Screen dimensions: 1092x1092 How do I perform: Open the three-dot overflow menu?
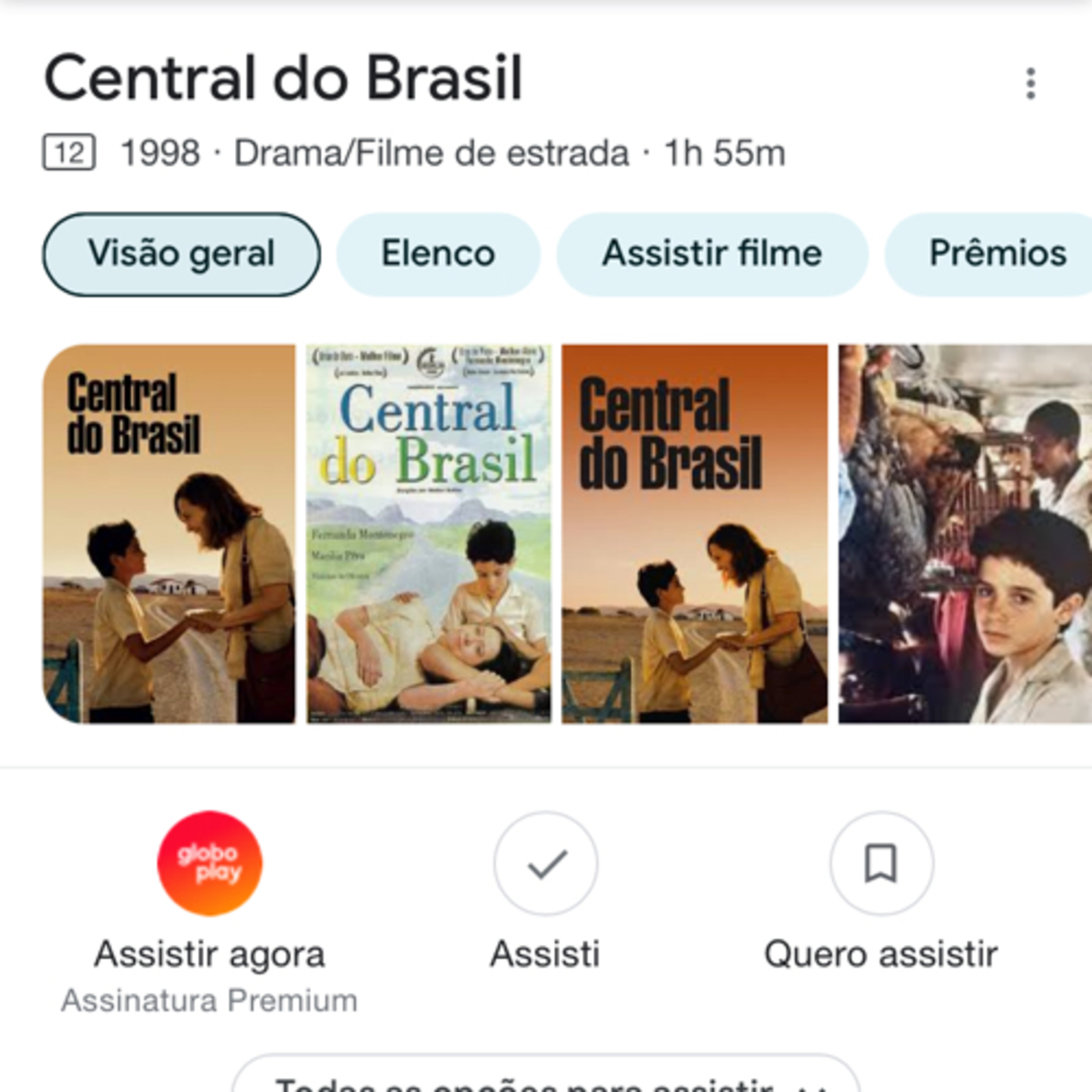point(1030,84)
